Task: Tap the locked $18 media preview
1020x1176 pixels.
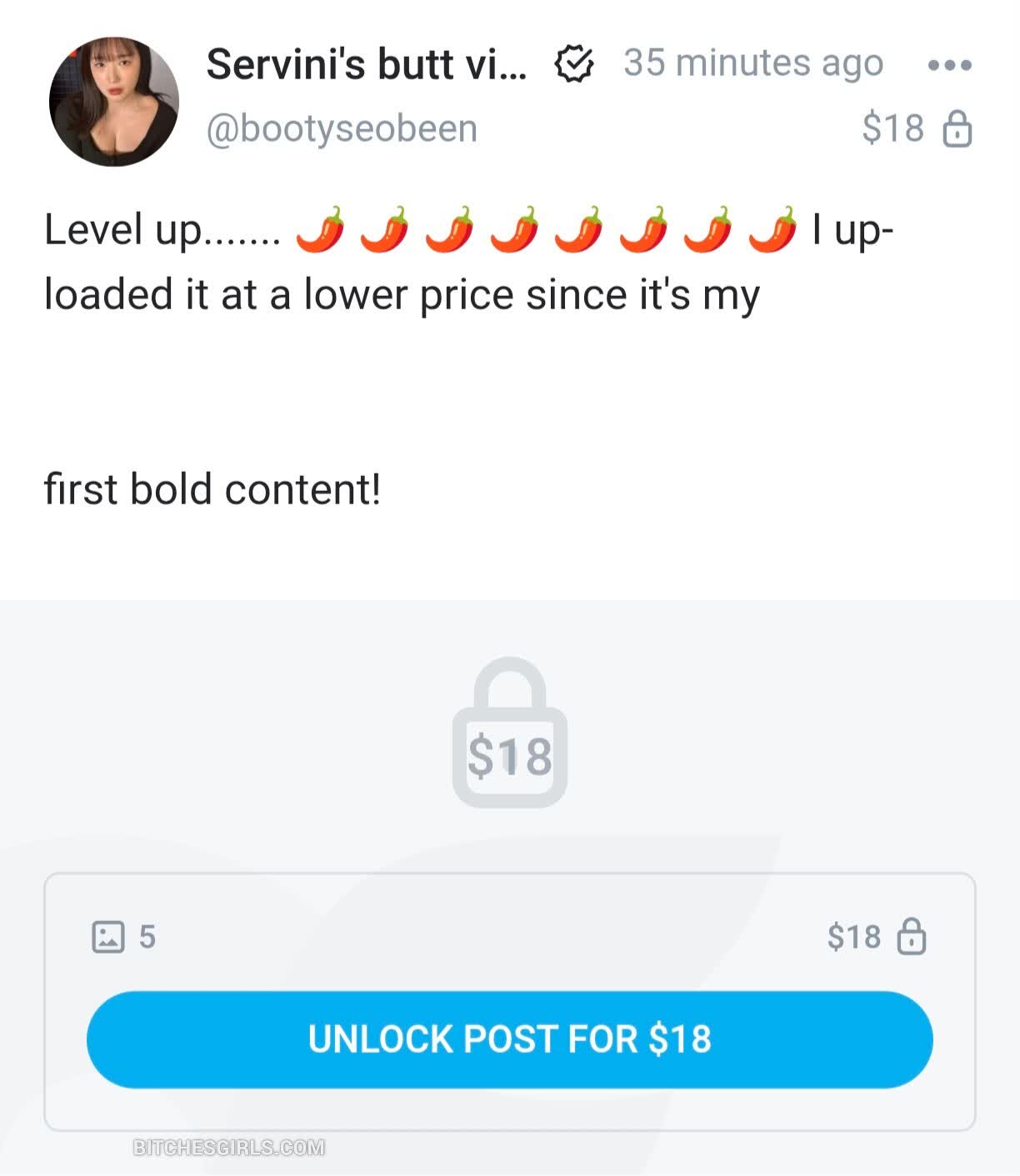Action: [509, 733]
